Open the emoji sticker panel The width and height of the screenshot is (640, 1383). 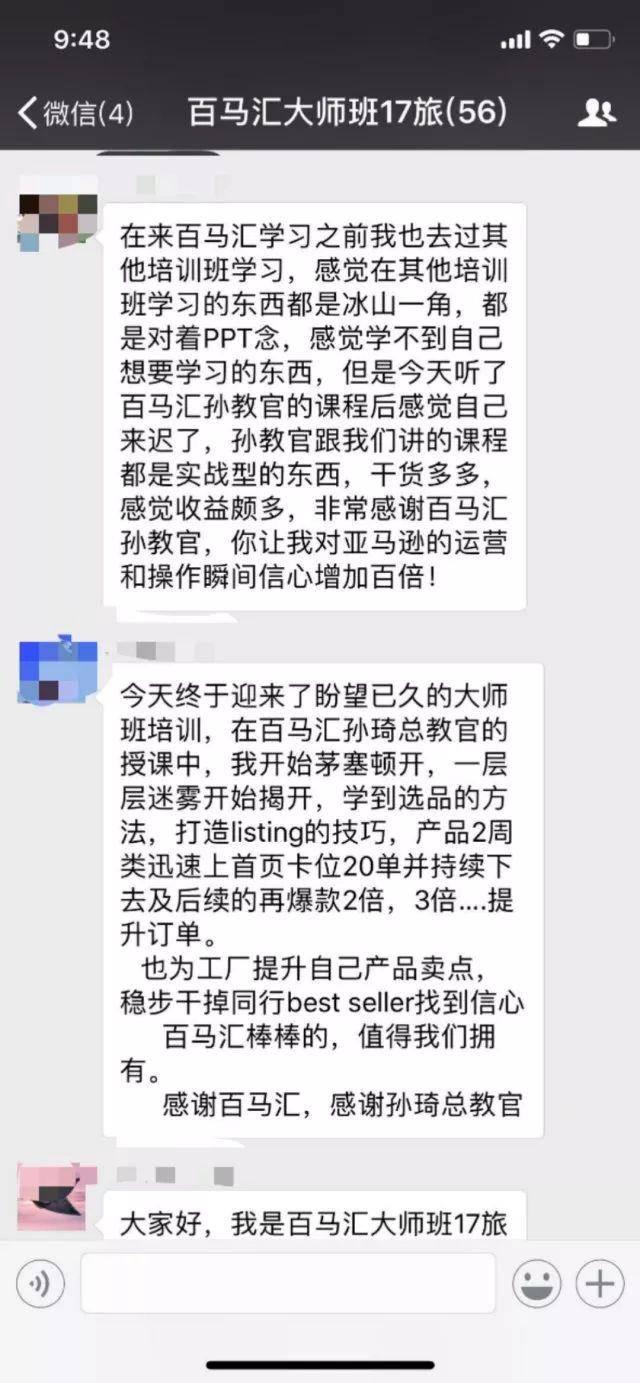(537, 1283)
